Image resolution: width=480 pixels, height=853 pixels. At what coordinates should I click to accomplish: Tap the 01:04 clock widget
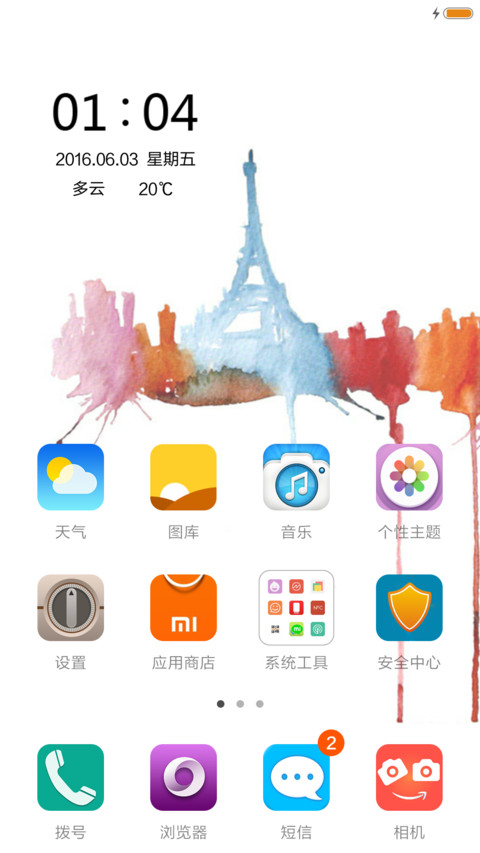pyautogui.click(x=125, y=113)
